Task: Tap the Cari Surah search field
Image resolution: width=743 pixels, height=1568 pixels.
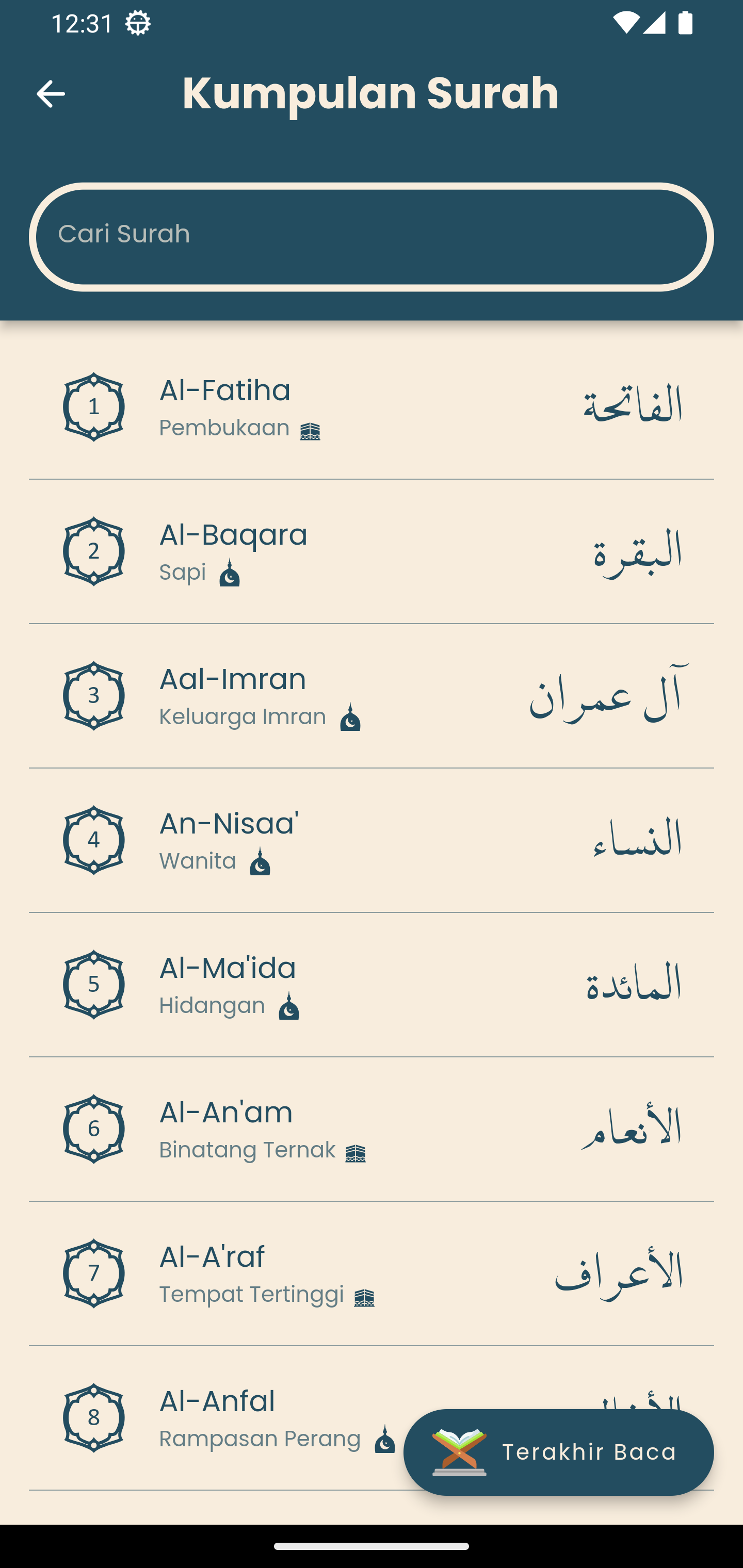Action: (x=372, y=237)
